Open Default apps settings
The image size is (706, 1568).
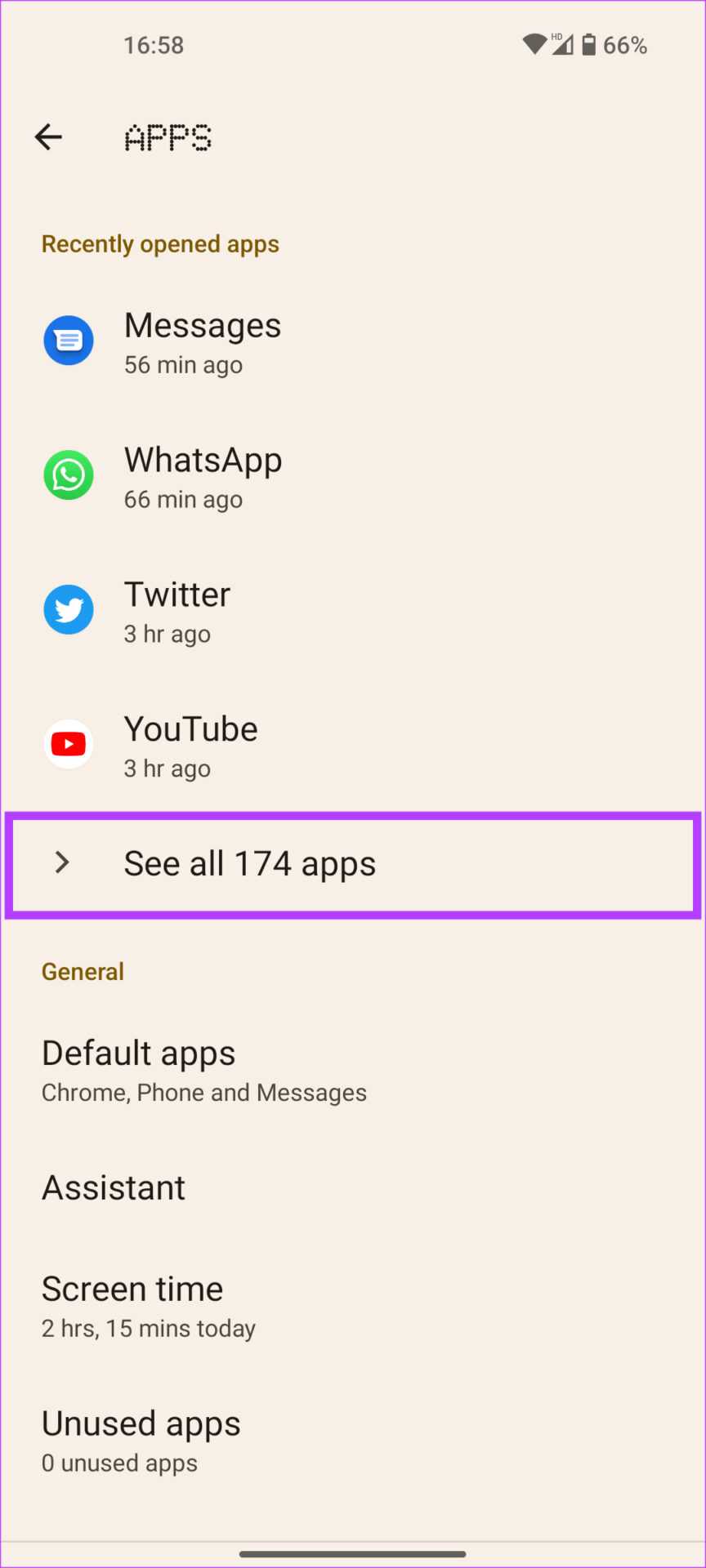click(x=204, y=1070)
